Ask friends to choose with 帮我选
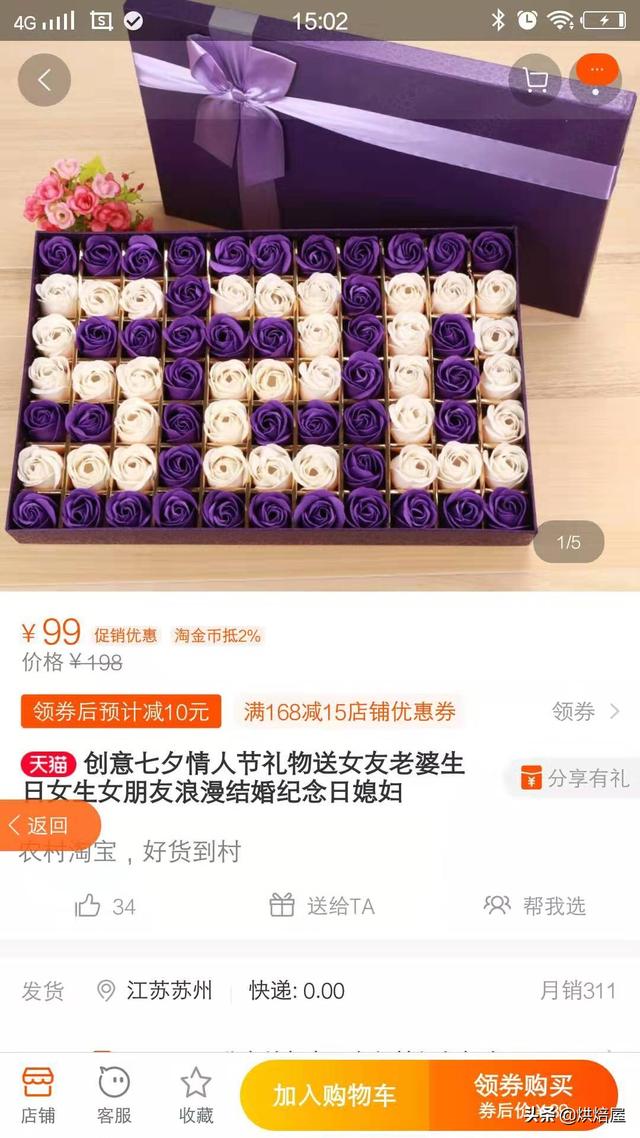The height and width of the screenshot is (1138, 640). 536,906
